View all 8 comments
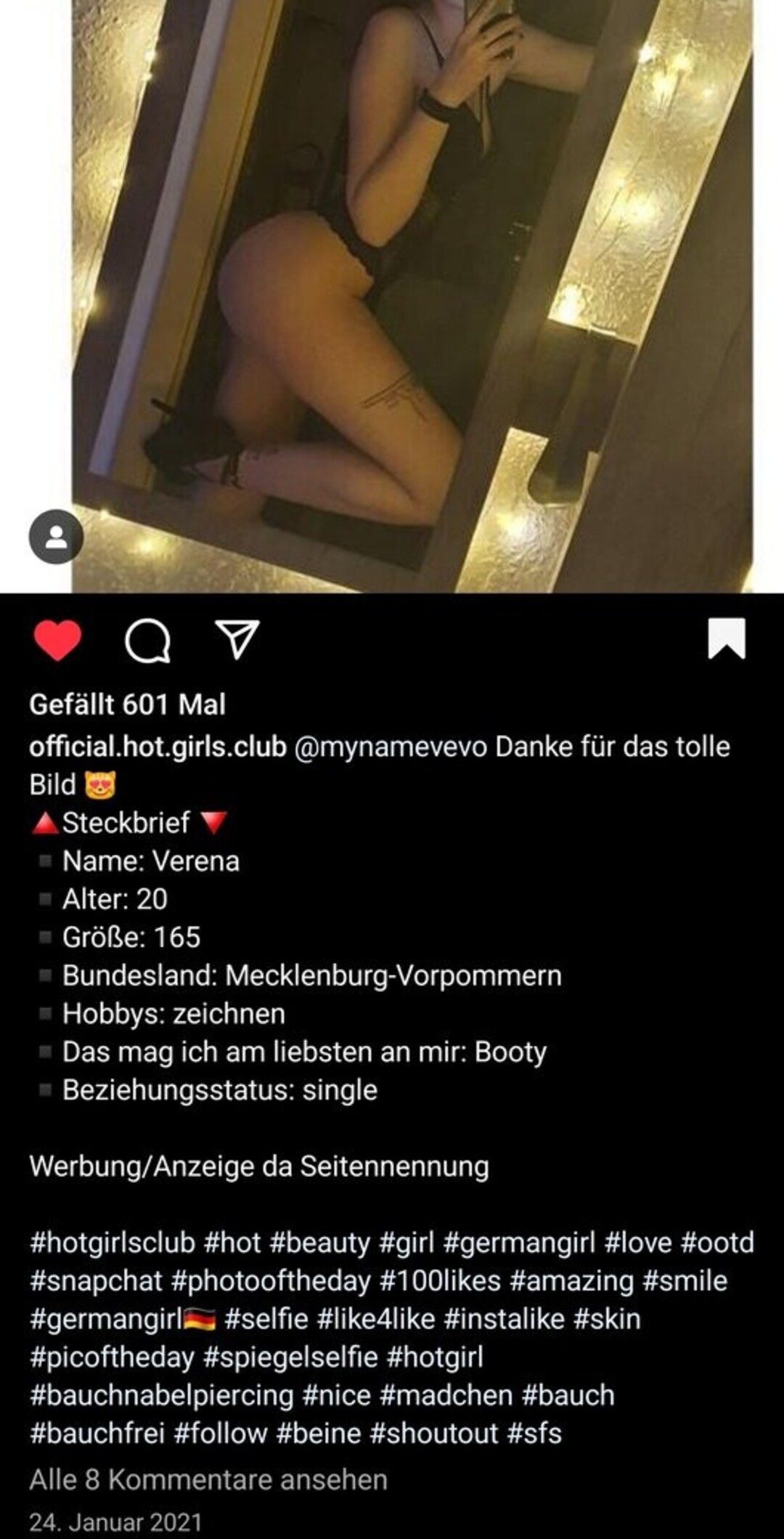Viewport: 784px width, 1539px height. 208,1479
